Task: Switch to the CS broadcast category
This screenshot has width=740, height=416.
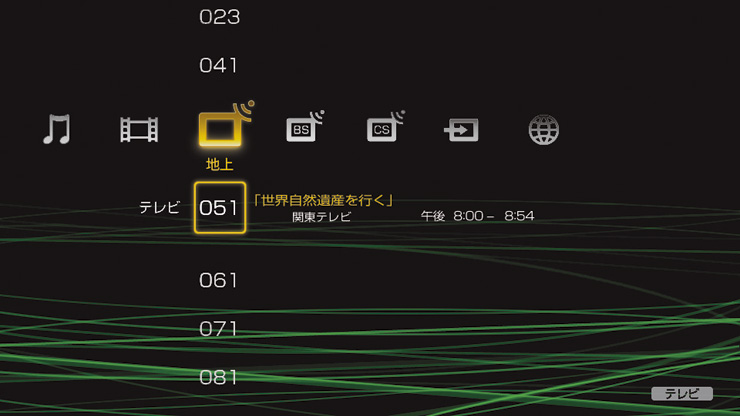Action: pos(384,129)
